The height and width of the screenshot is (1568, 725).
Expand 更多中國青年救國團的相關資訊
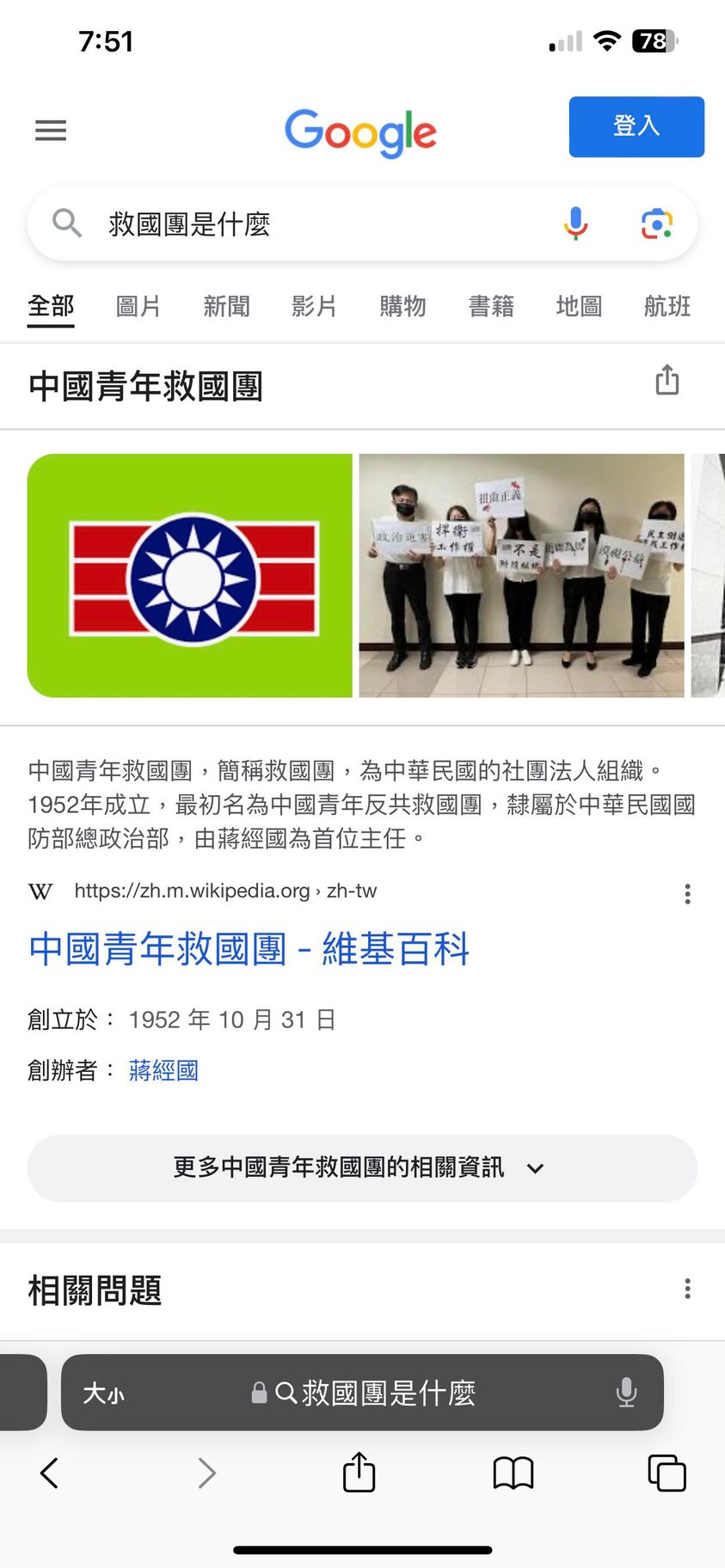click(362, 1167)
